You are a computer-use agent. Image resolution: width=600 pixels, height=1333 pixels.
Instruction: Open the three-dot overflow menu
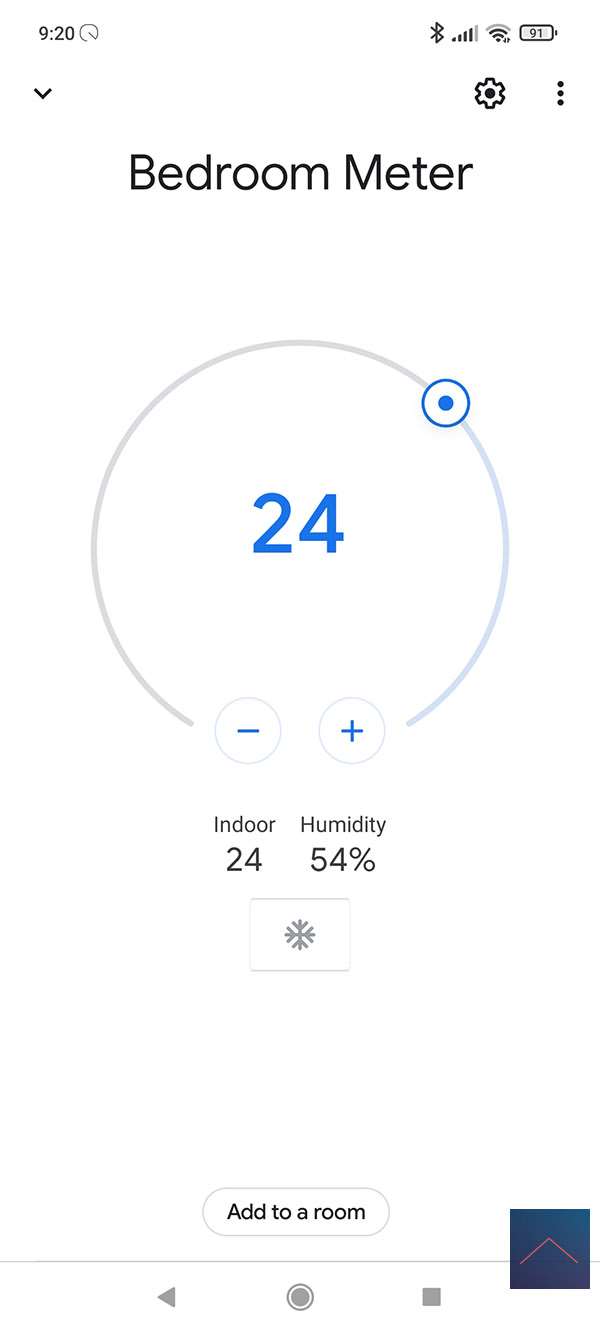pyautogui.click(x=560, y=94)
